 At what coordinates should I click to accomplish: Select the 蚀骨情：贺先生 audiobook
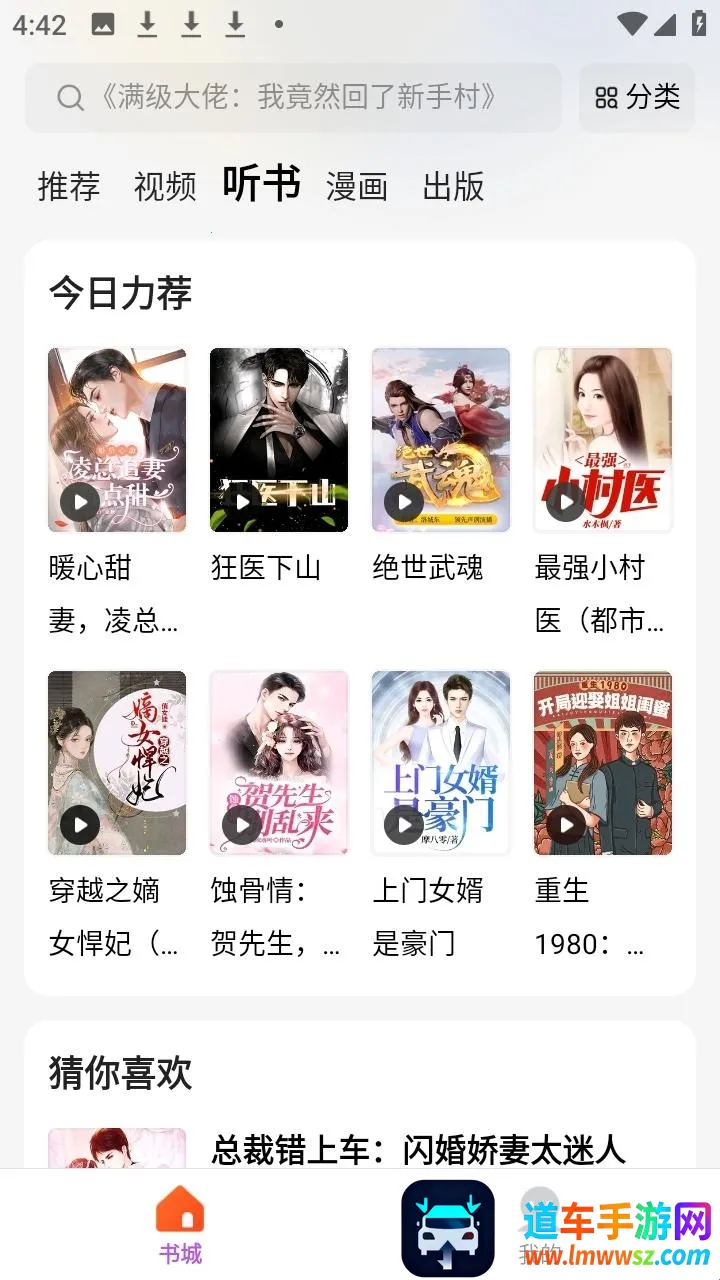(279, 763)
